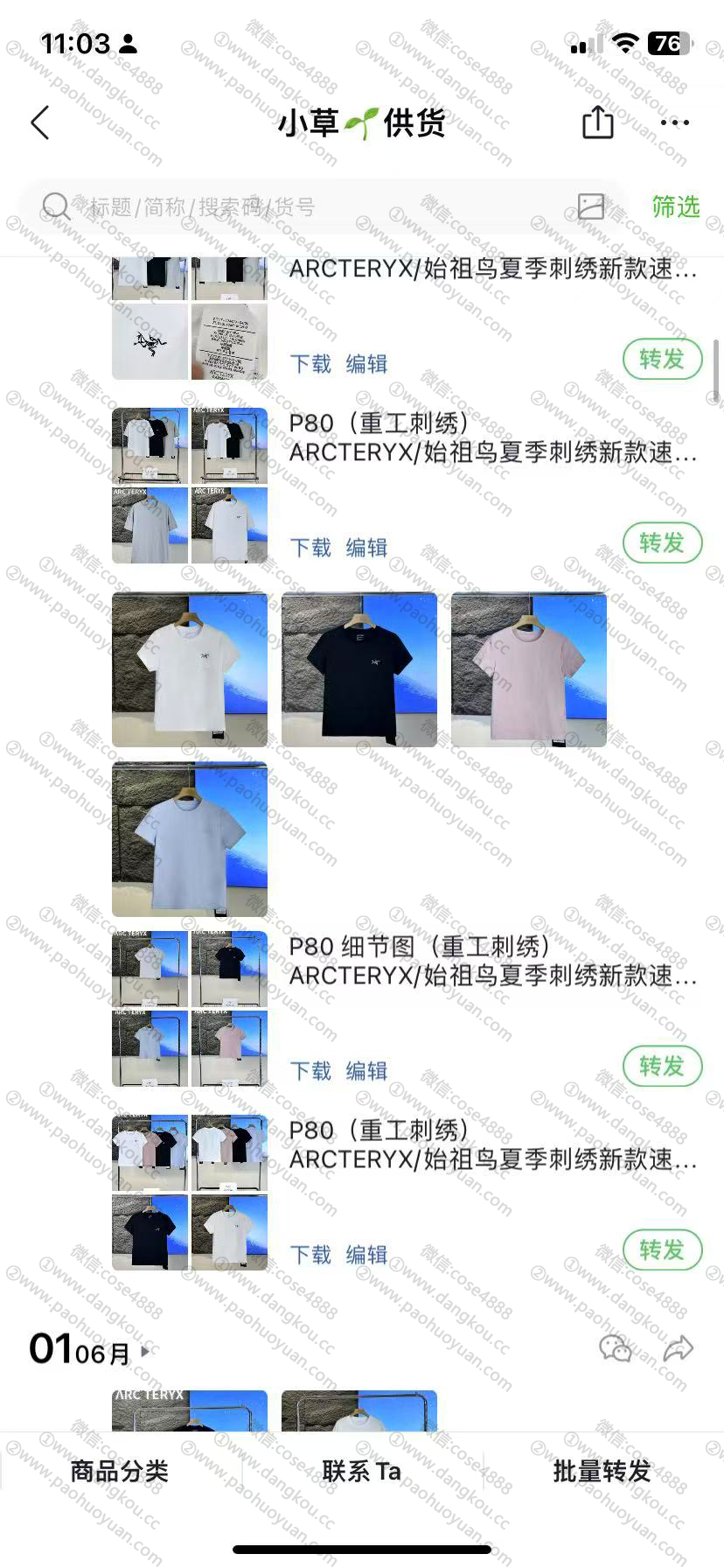Open the 筛选 filter options
Image resolution: width=724 pixels, height=1568 pixels.
(675, 207)
